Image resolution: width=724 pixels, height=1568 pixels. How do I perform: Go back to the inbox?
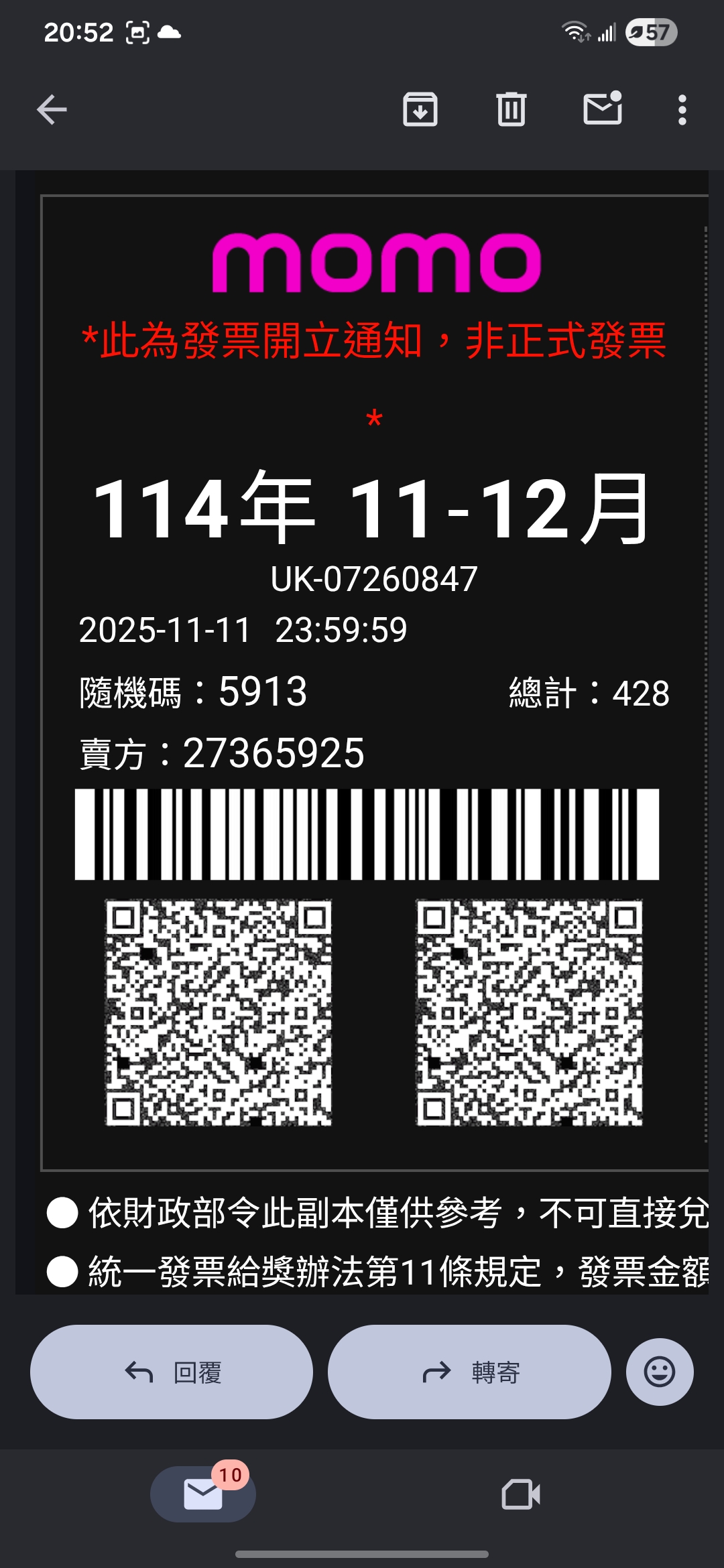click(x=52, y=110)
